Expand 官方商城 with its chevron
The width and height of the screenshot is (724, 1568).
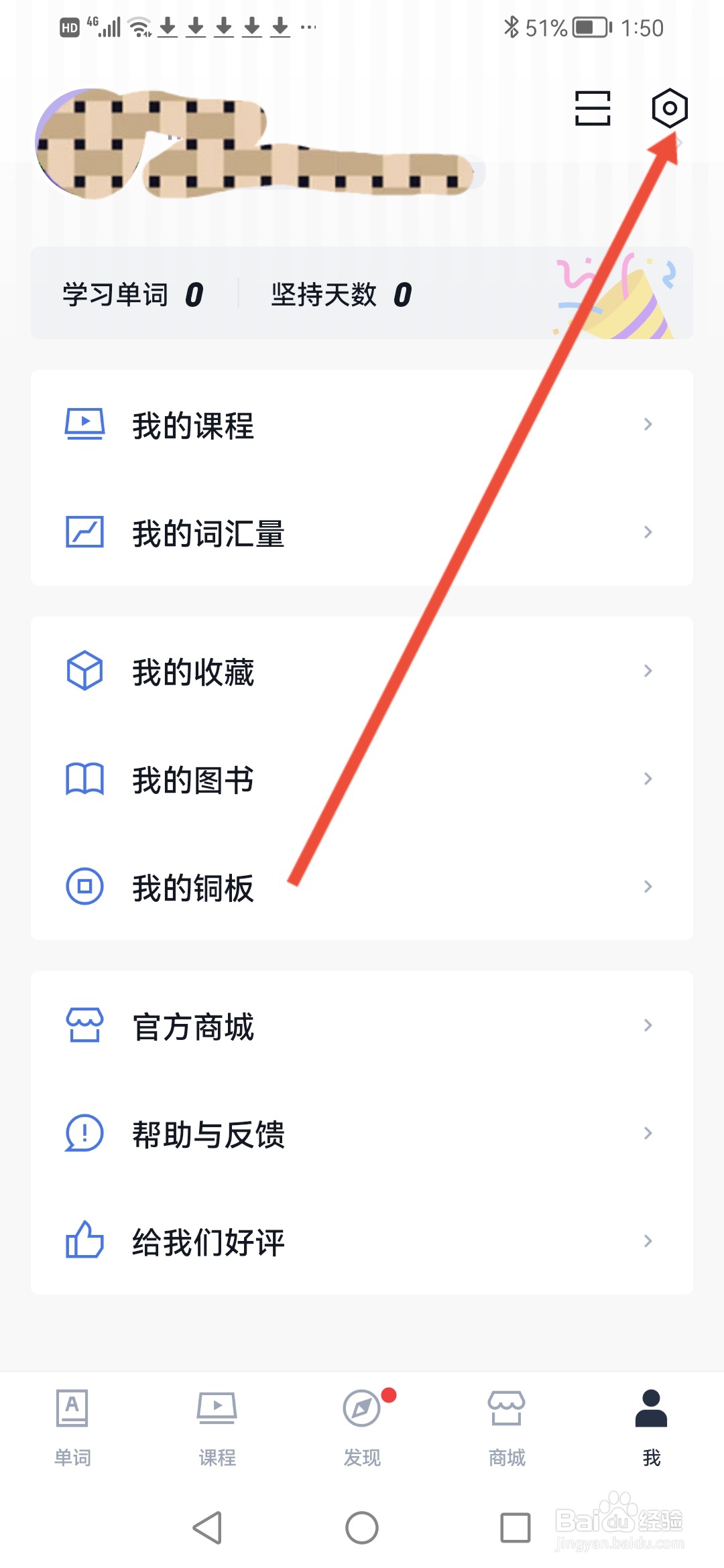648,1024
